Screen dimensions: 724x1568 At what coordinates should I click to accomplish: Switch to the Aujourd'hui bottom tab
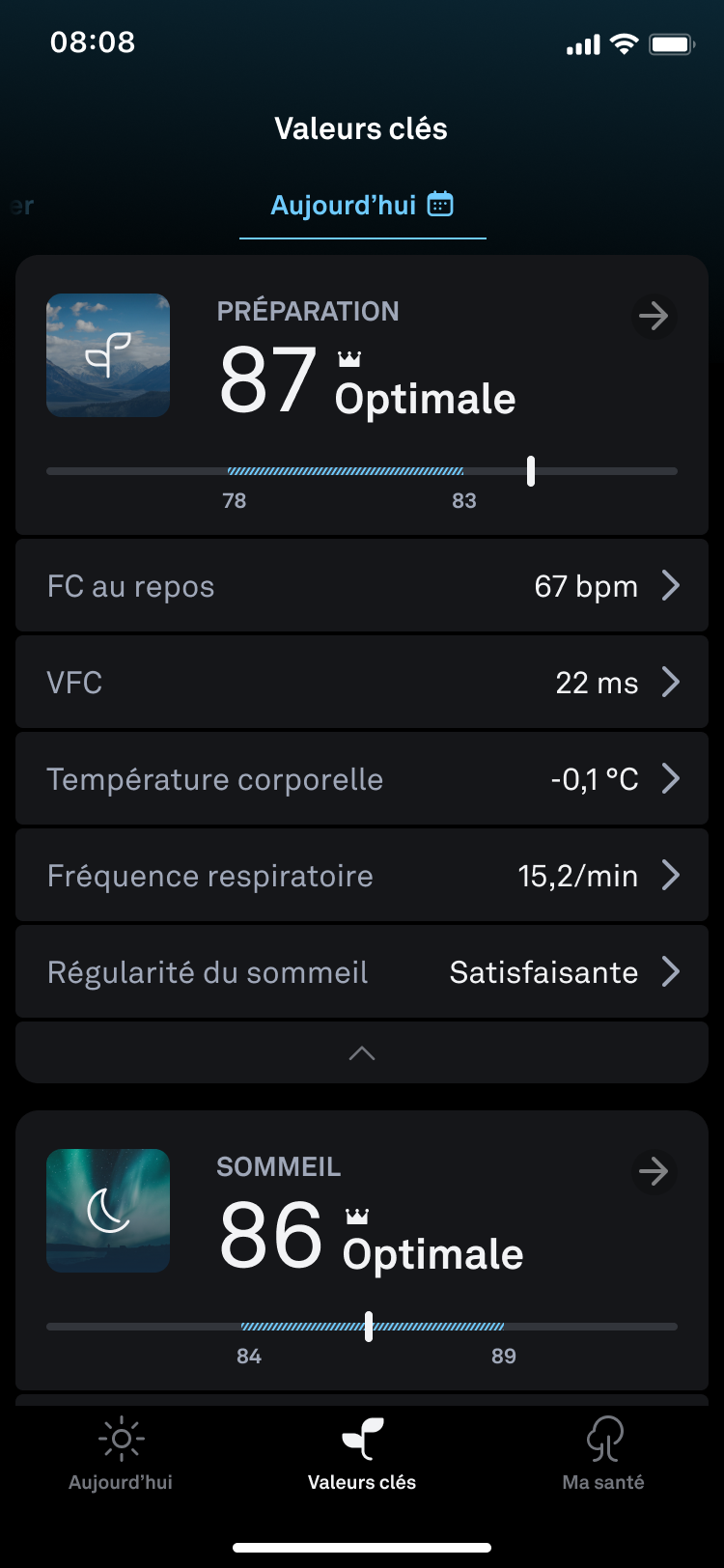pyautogui.click(x=121, y=1454)
